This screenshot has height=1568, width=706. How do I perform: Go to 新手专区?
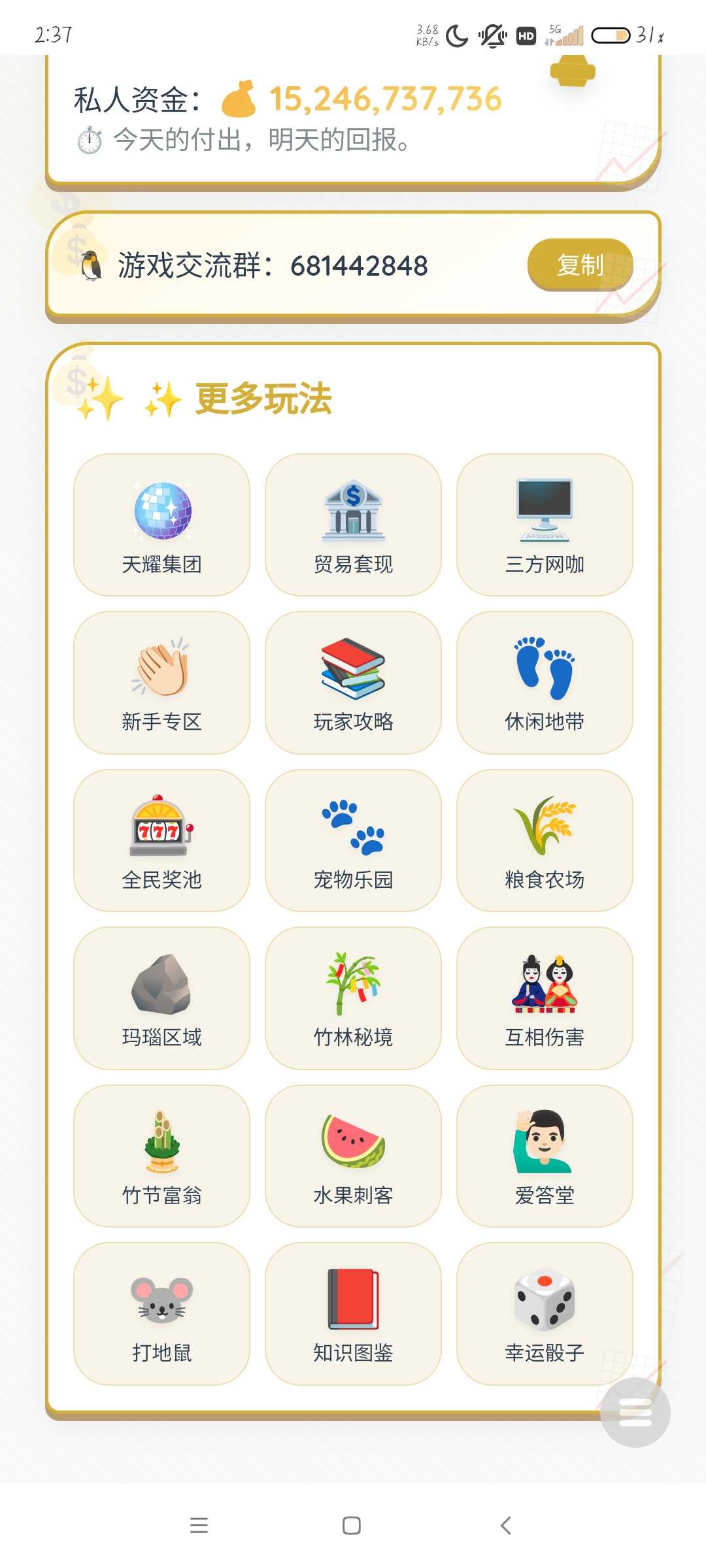(x=161, y=682)
